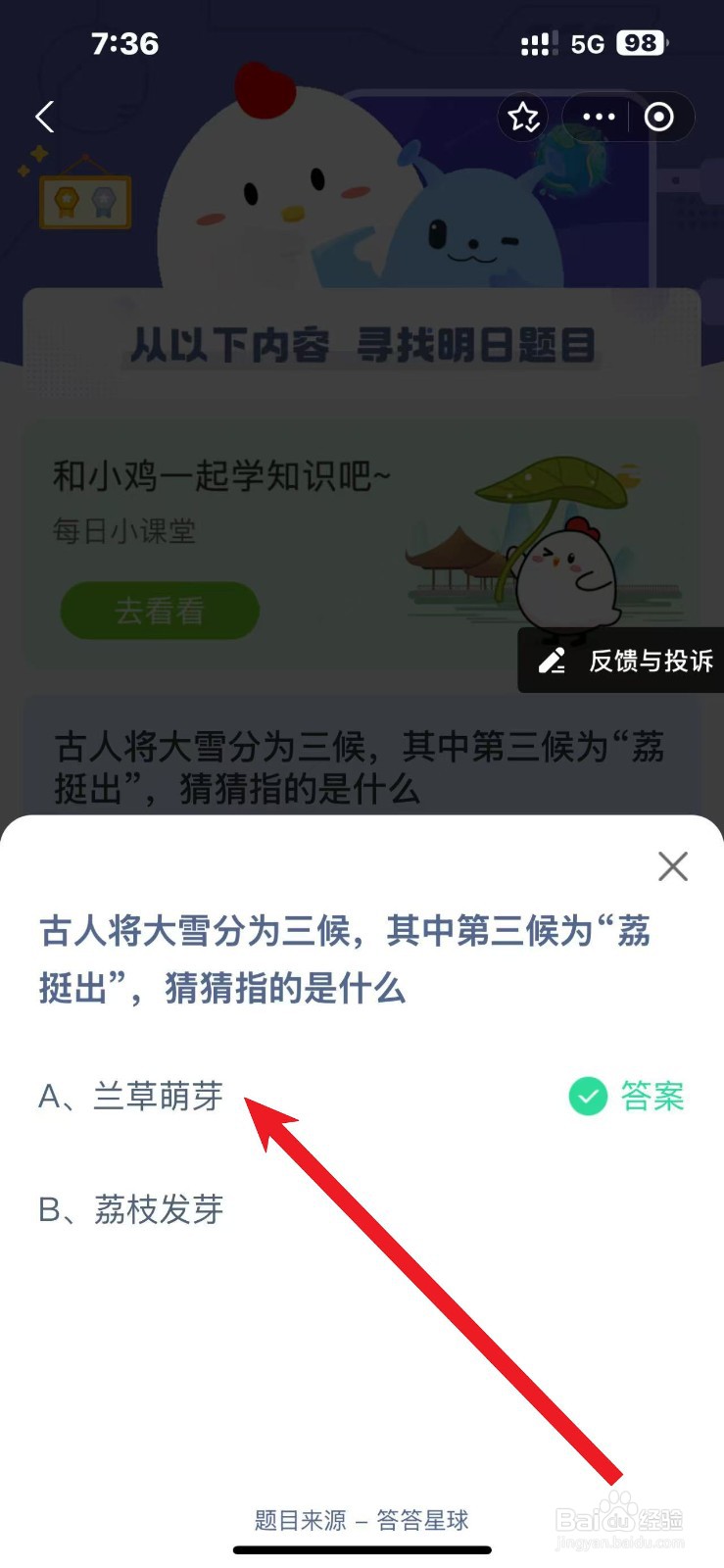
Task: Tap the pencil icon on 反馈与投诉
Action: 554,661
